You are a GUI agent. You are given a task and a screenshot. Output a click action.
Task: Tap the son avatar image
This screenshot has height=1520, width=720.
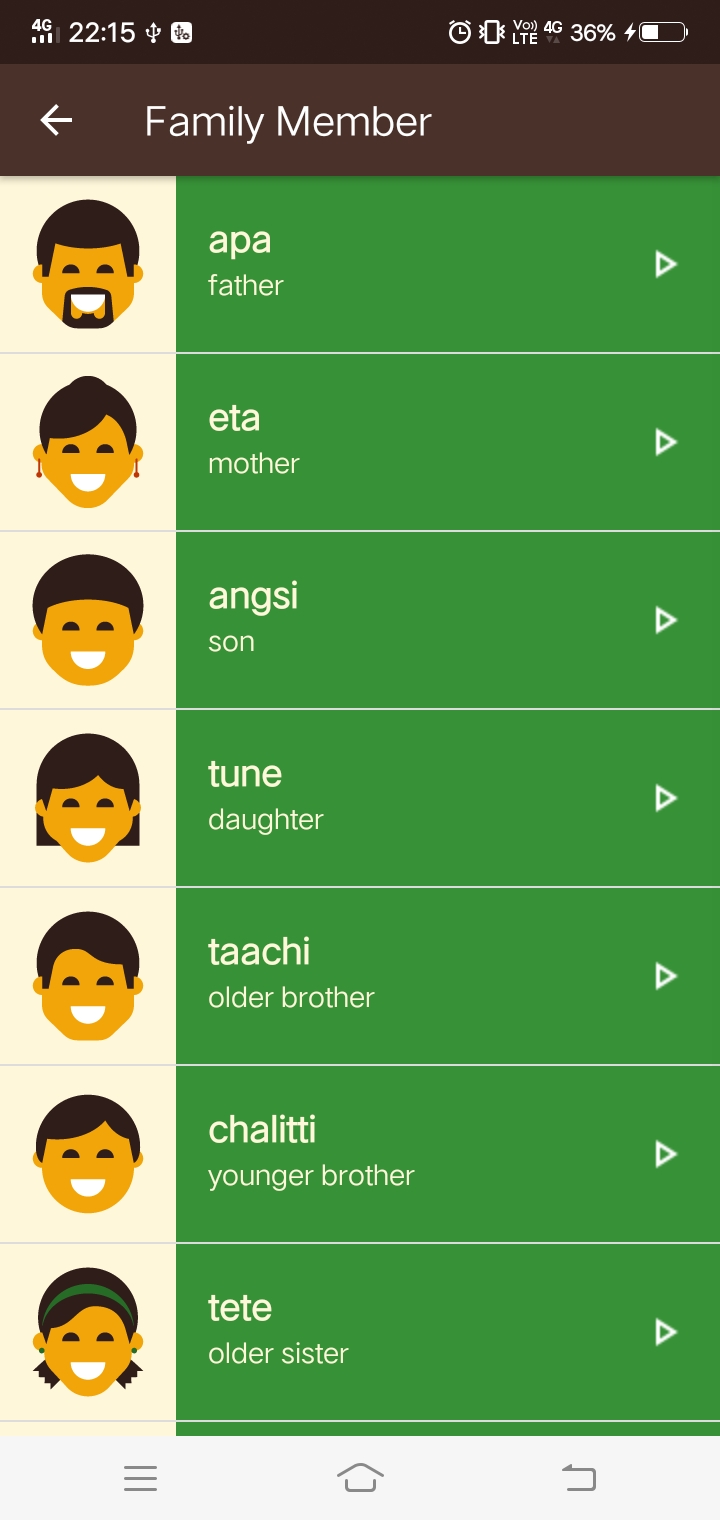(x=87, y=620)
